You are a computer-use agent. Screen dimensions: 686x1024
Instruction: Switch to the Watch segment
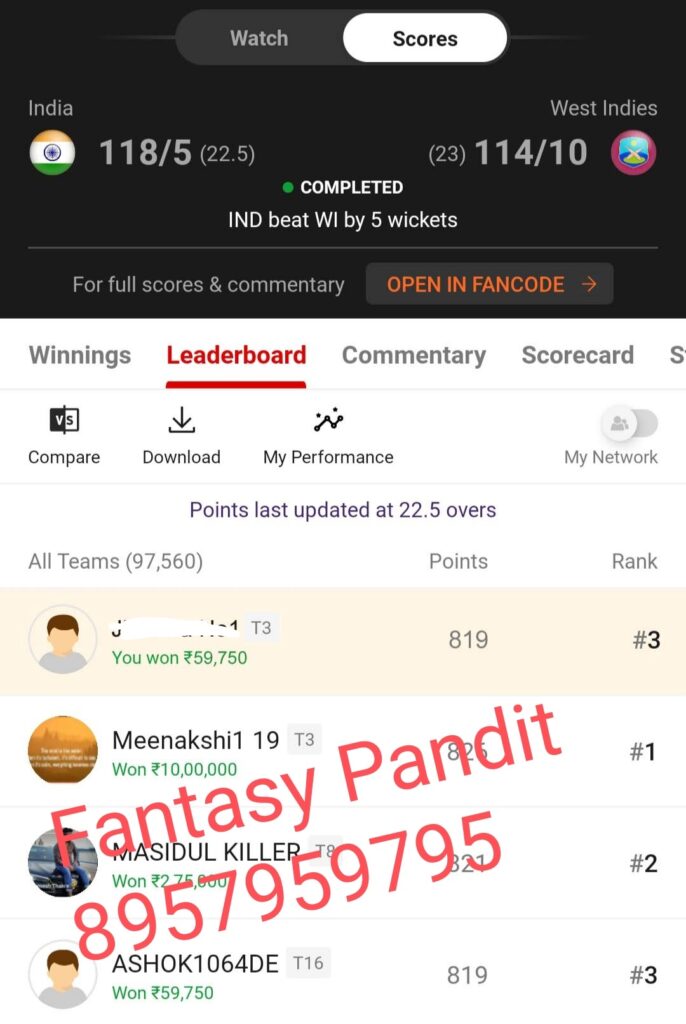click(259, 39)
